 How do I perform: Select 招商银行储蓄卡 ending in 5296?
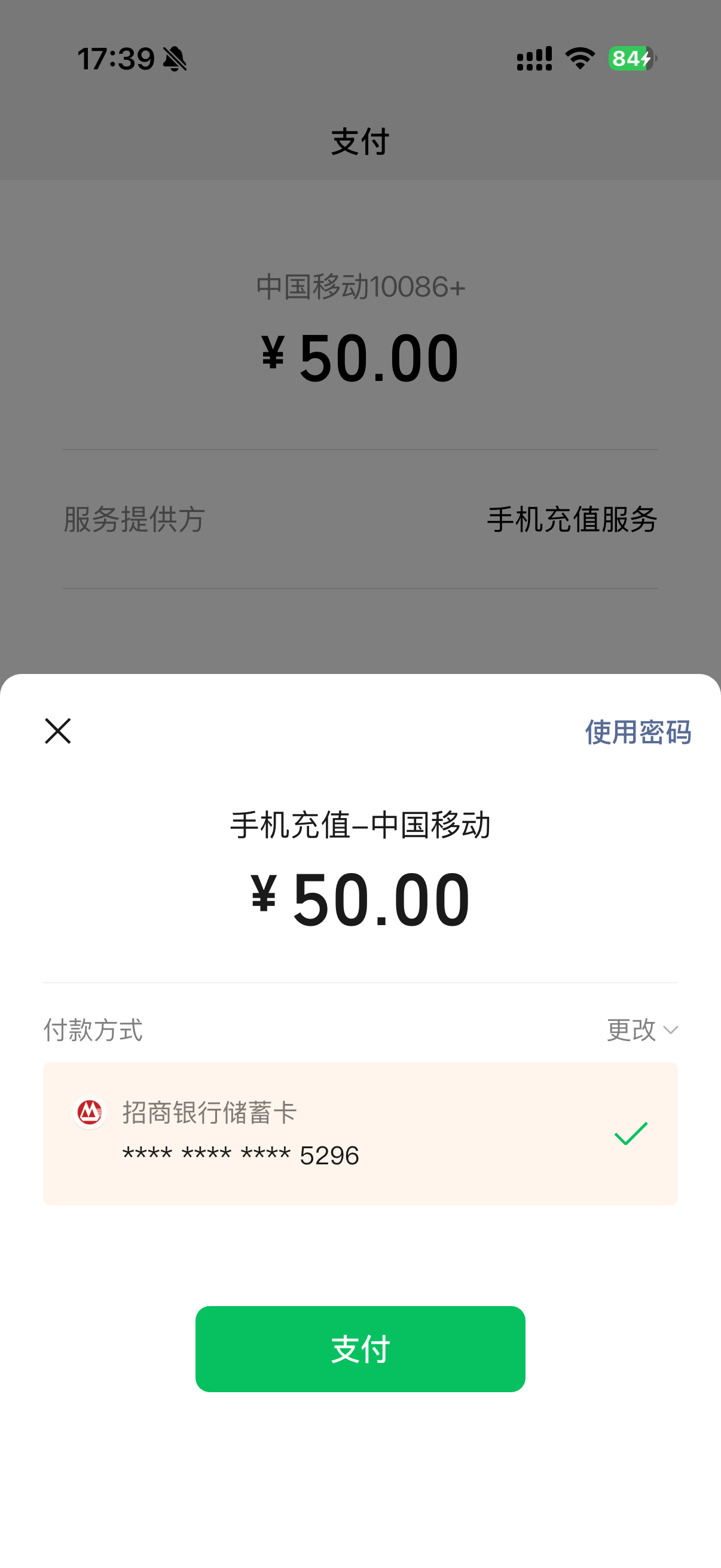360,1133
